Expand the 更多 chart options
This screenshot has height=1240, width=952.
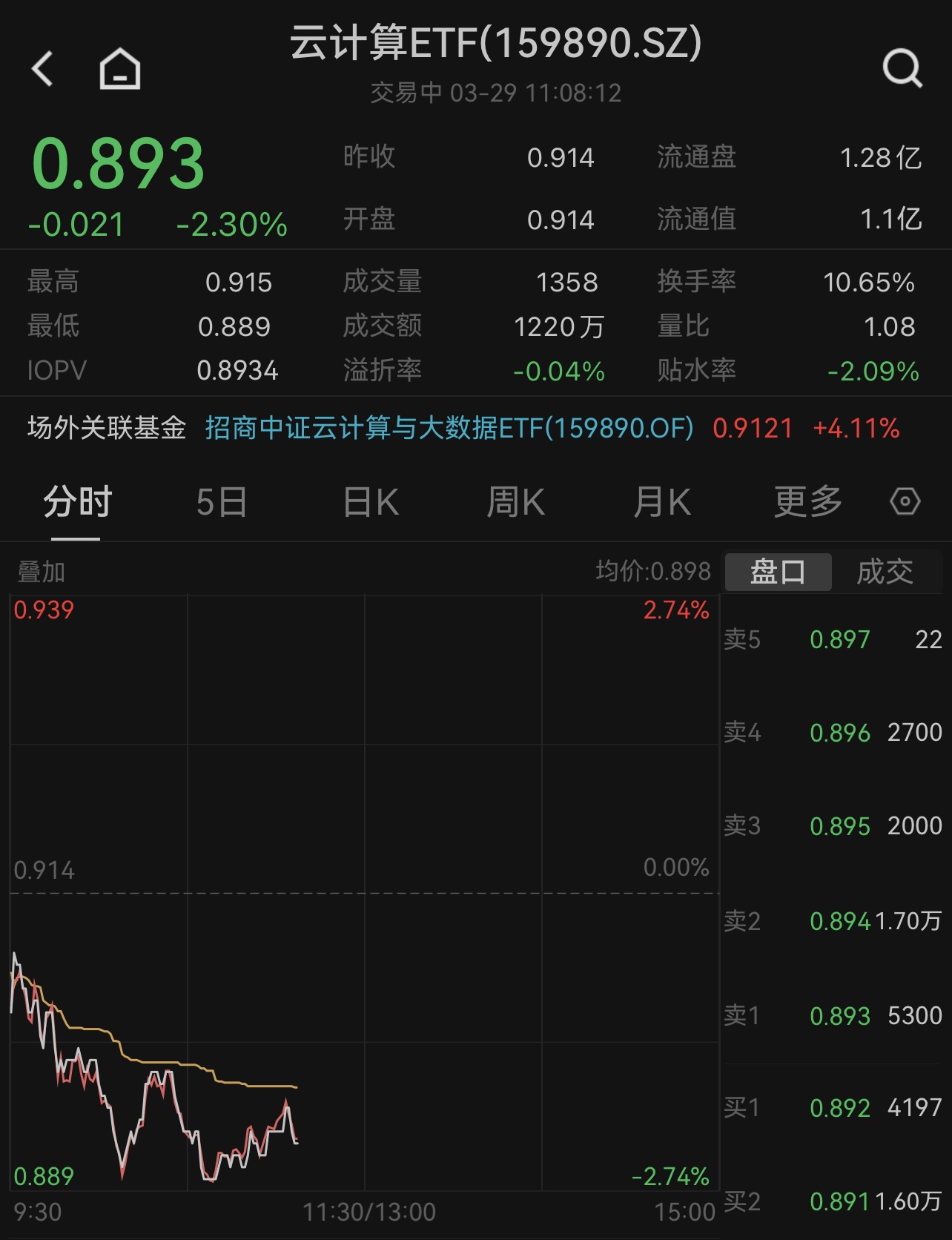click(808, 502)
